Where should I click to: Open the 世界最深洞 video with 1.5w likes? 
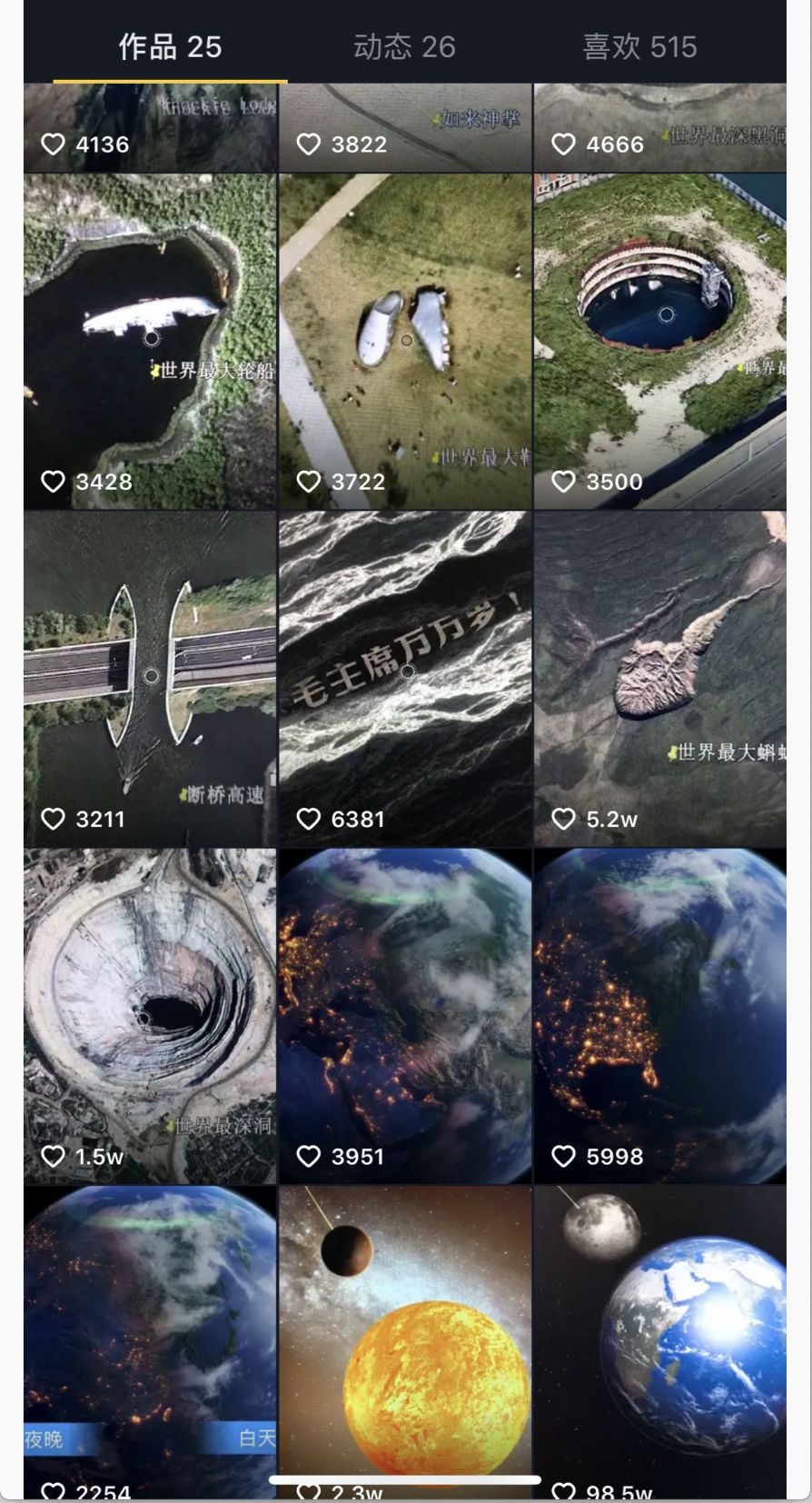click(150, 1015)
